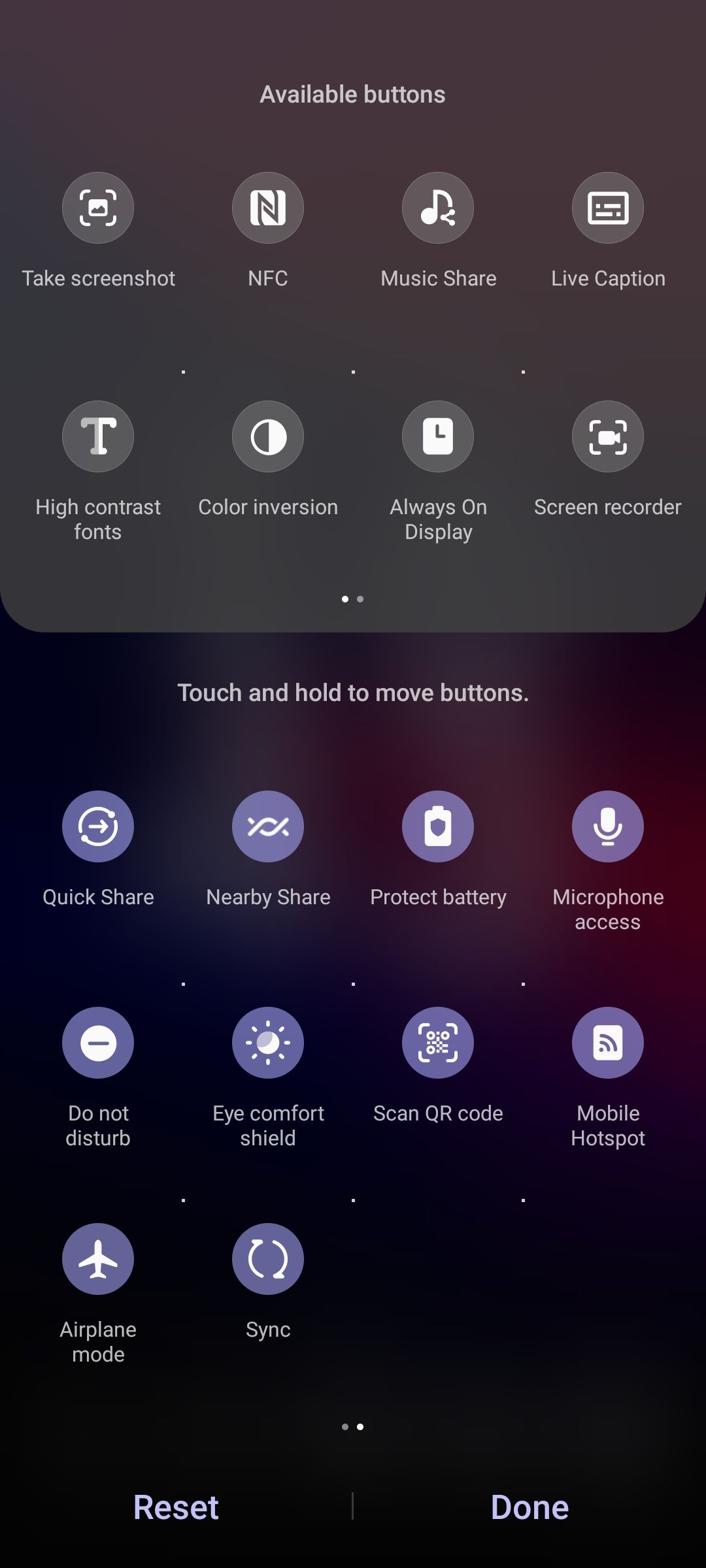Tap Done to save changes
This screenshot has height=1568, width=706.
tap(529, 1507)
